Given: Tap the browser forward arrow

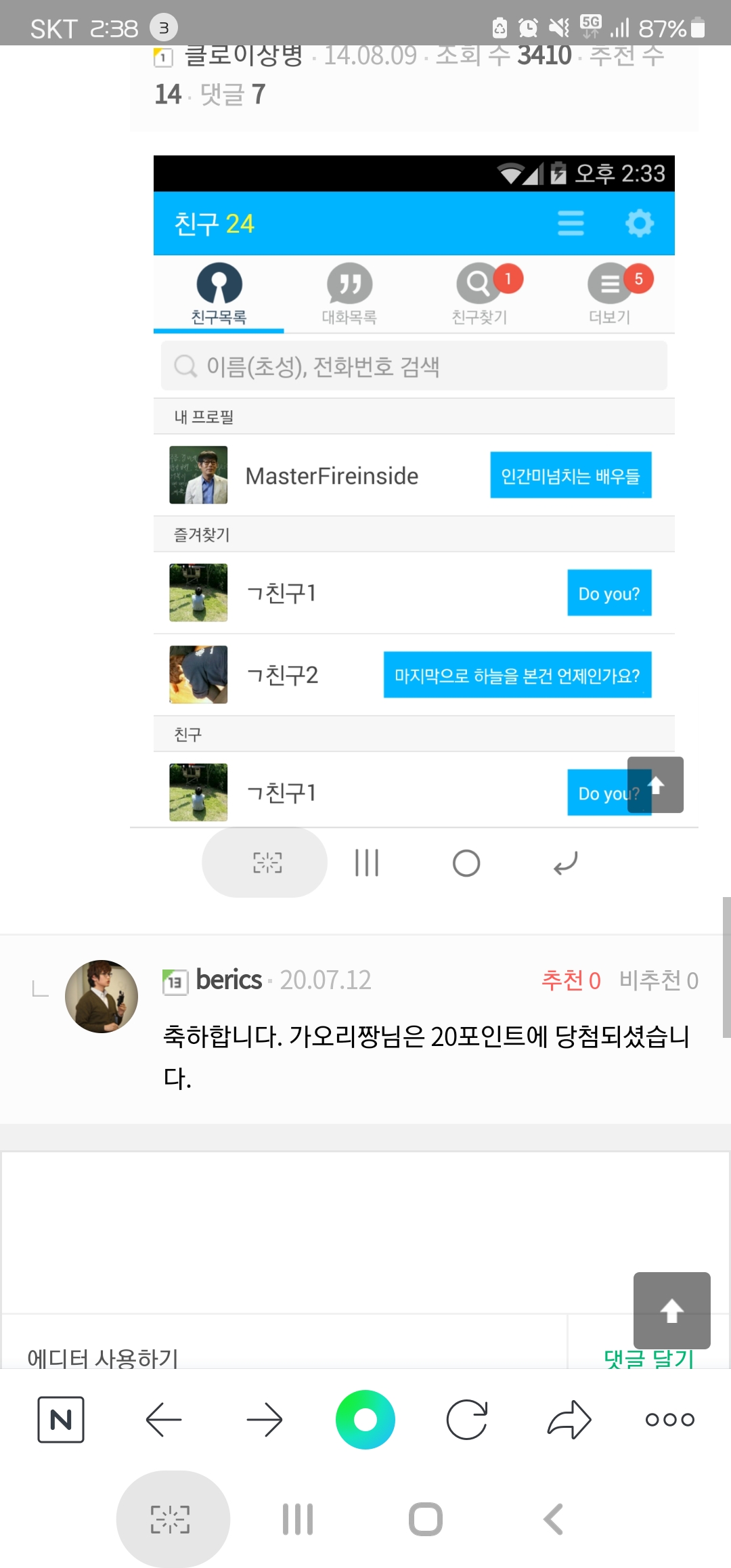Looking at the screenshot, I should [264, 1420].
